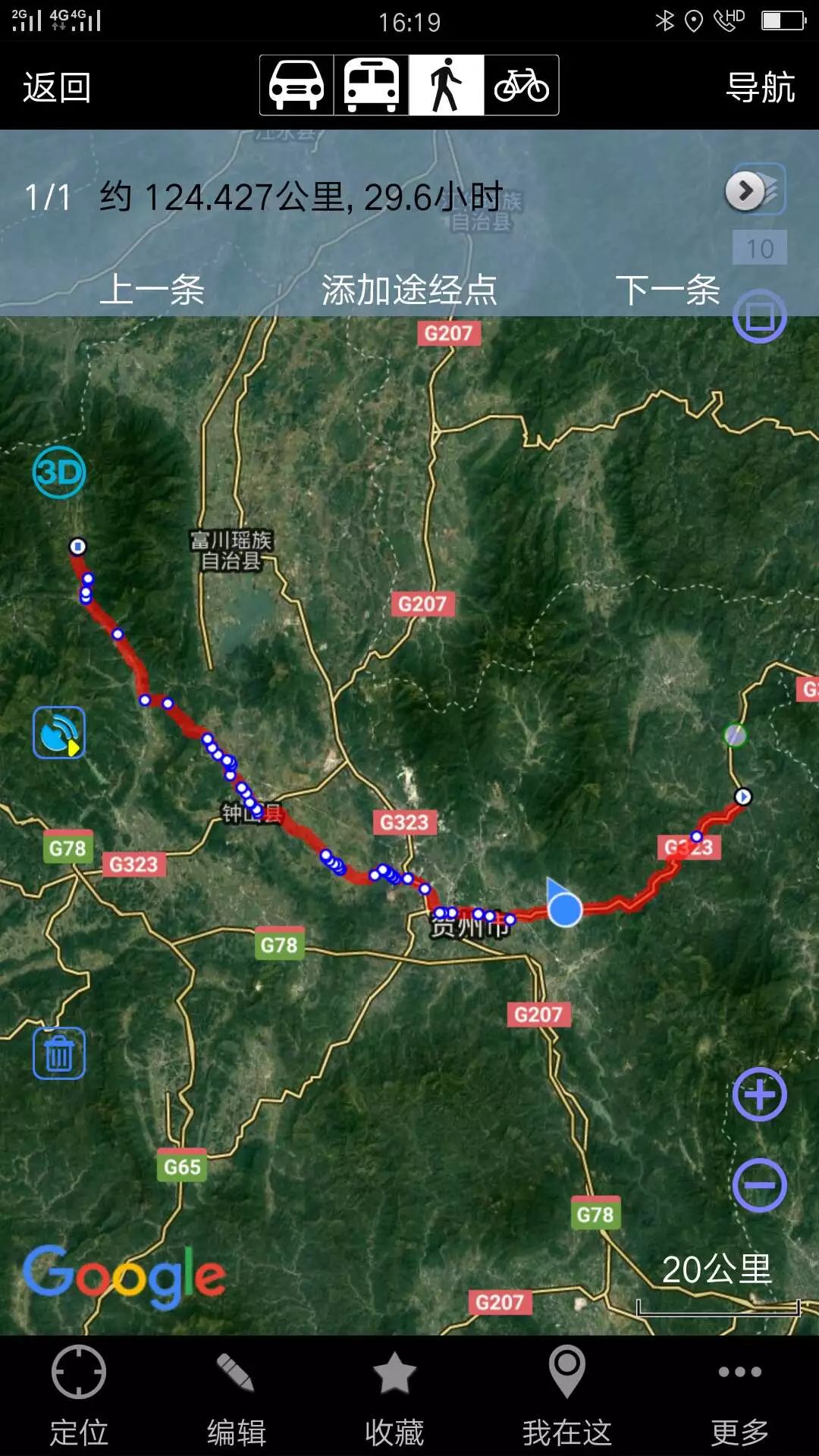Switch to car driving mode
819x1456 pixels.
[297, 85]
